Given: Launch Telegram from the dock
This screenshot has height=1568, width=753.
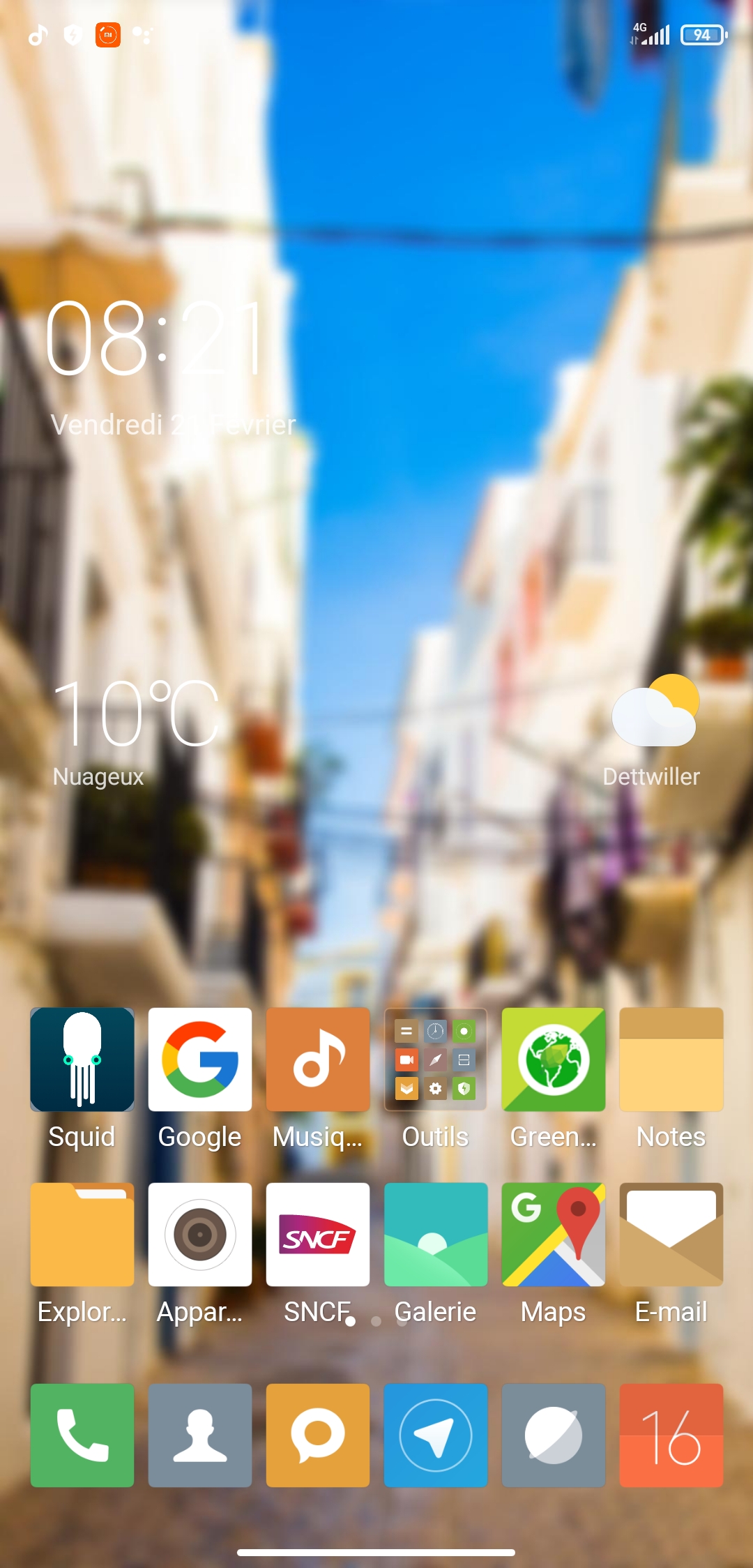Looking at the screenshot, I should tap(436, 1435).
